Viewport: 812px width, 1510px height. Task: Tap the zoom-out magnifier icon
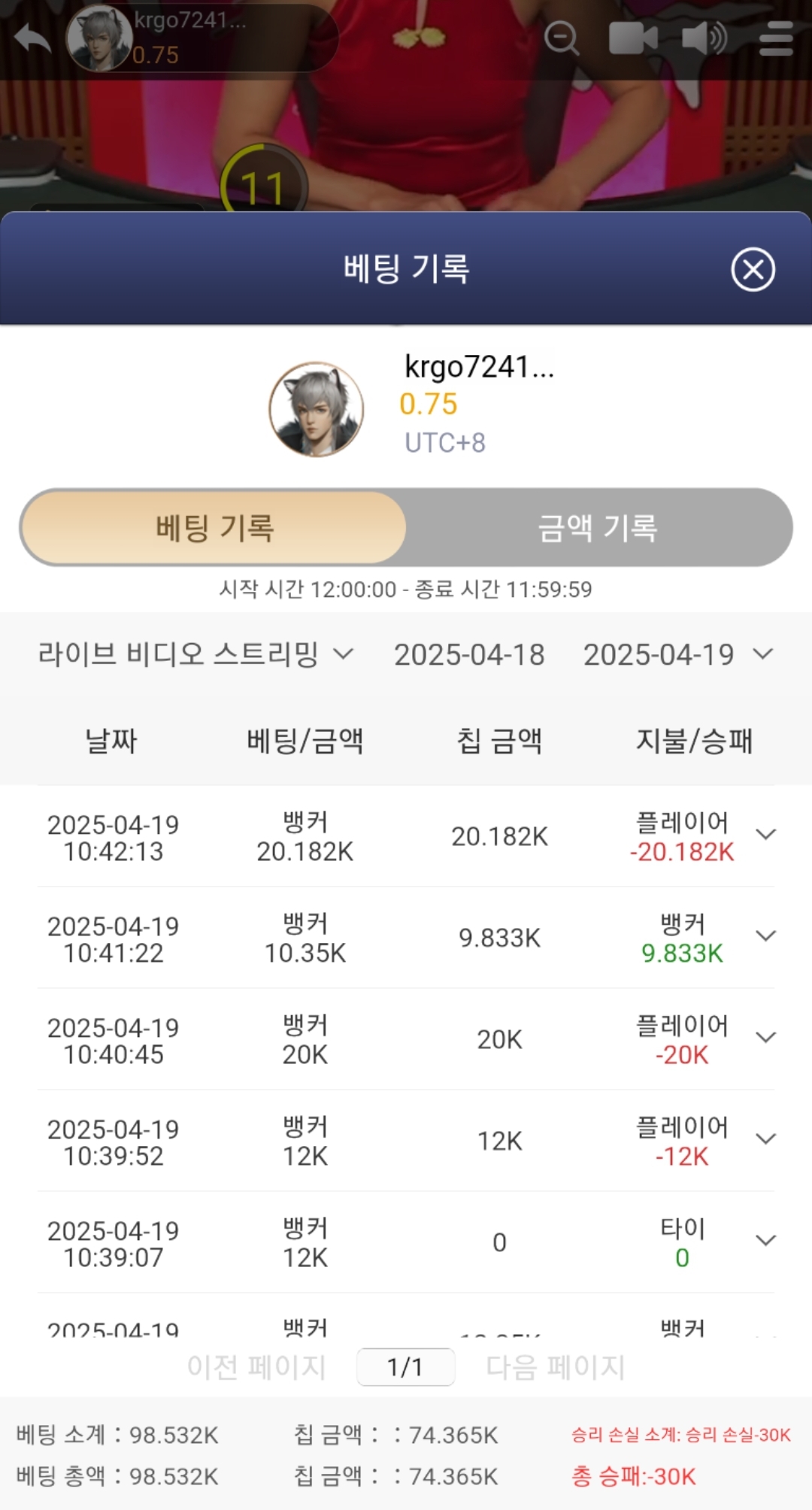click(x=561, y=38)
